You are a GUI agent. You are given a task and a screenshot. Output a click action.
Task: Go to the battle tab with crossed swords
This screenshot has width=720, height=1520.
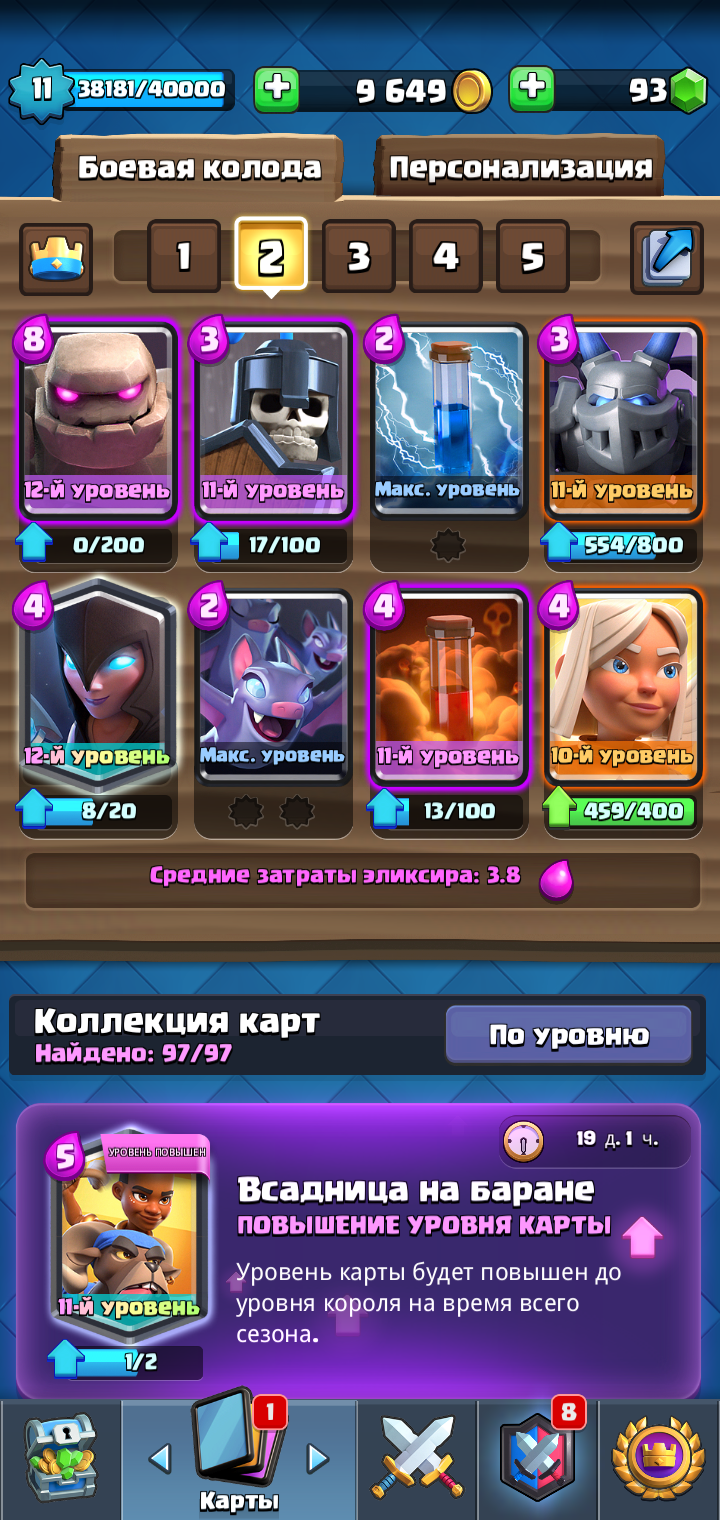417,1458
